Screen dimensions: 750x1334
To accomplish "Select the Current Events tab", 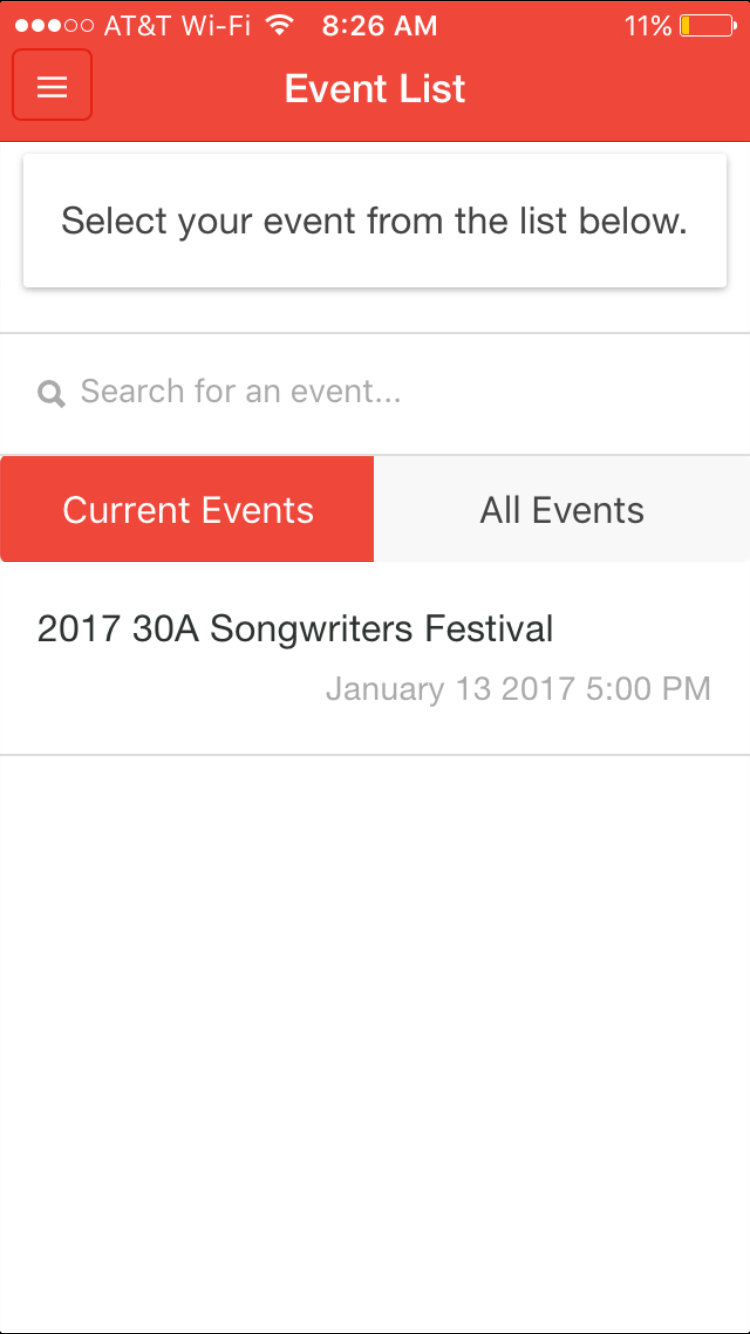I will click(187, 510).
